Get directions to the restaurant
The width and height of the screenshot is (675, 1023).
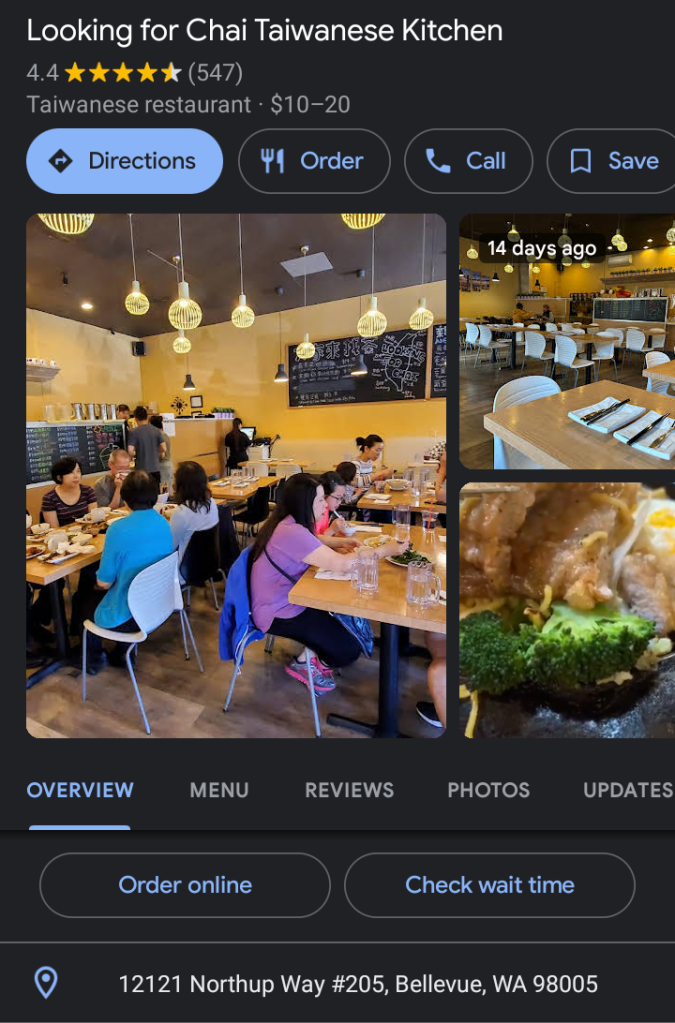124,161
